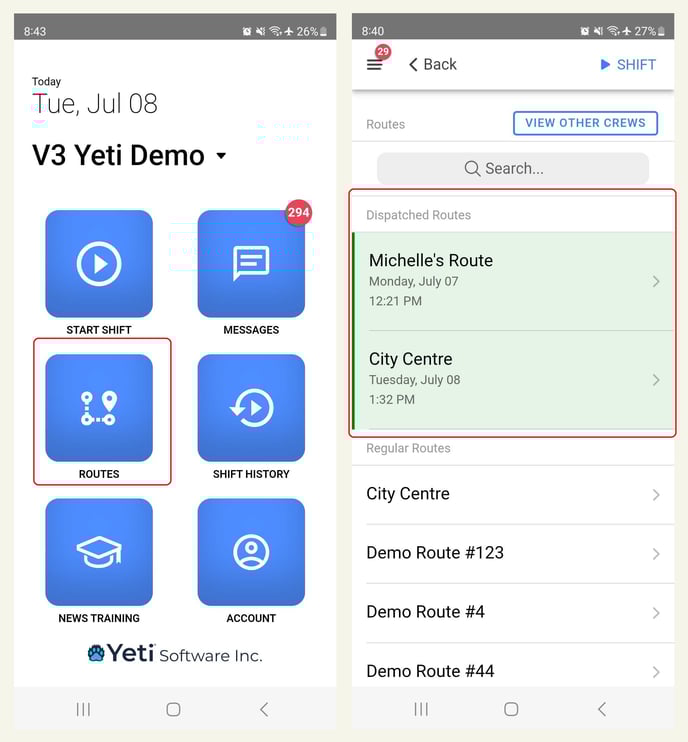
Task: View other crews
Action: (585, 123)
